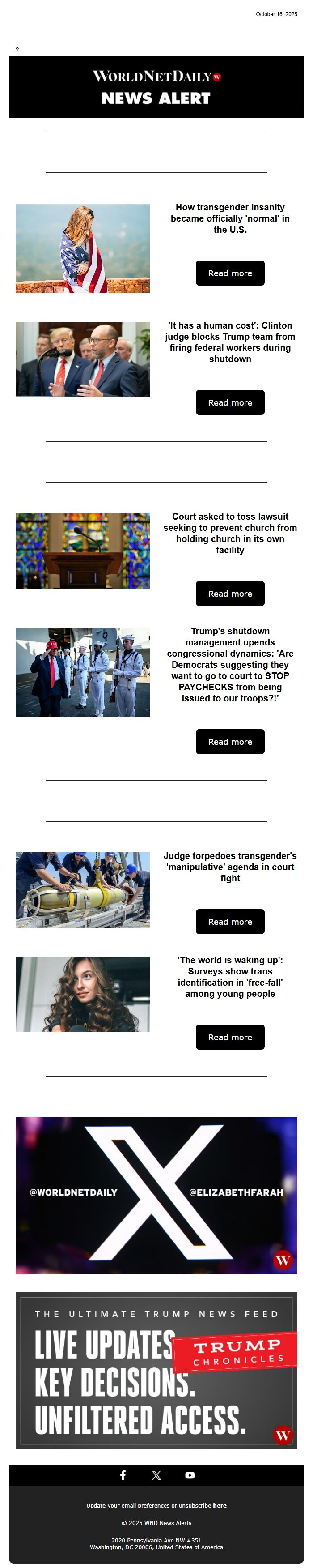
Task: Open the stained glass church photo
Action: [83, 550]
